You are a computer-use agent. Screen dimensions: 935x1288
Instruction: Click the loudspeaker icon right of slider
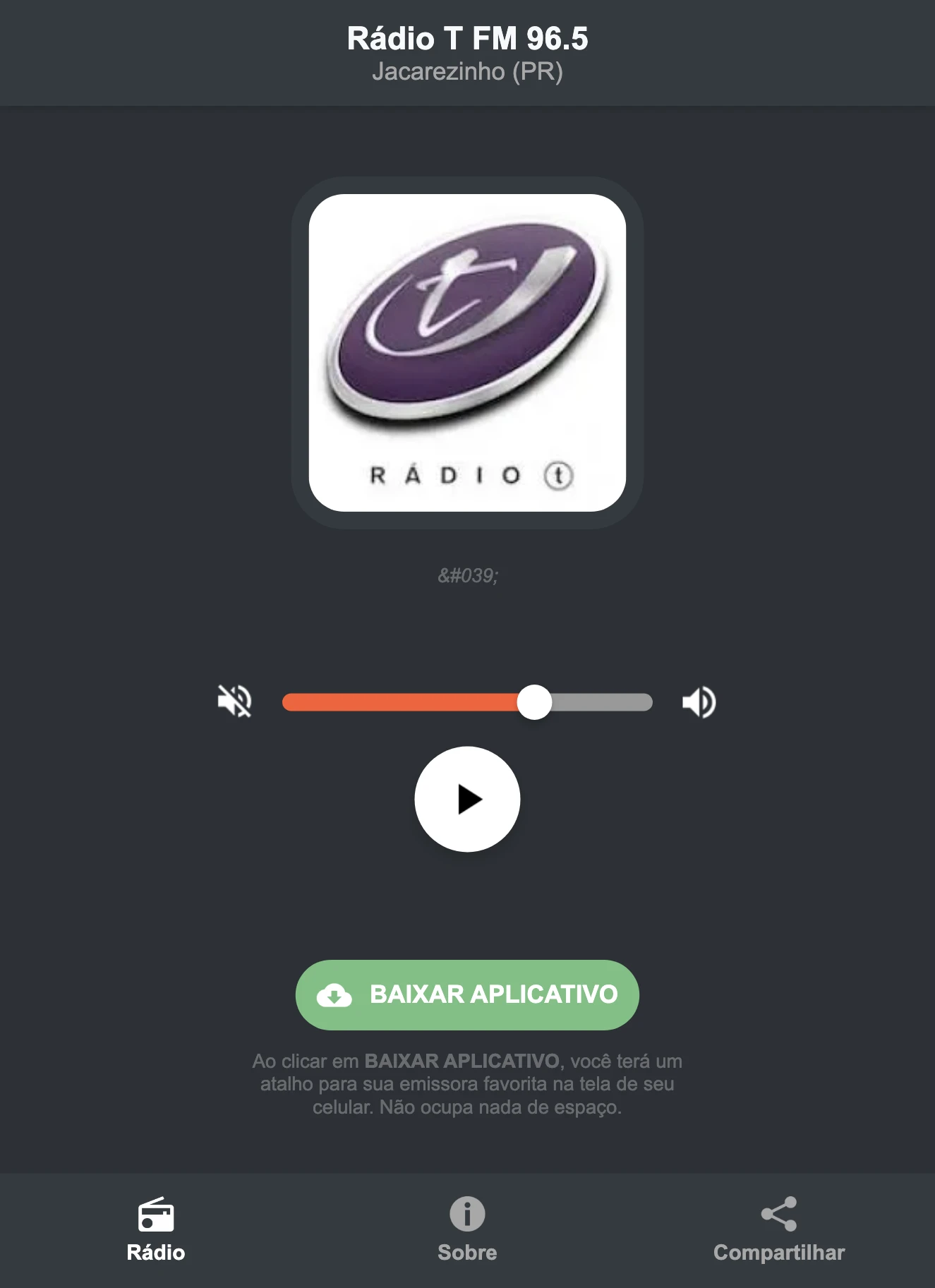(699, 701)
